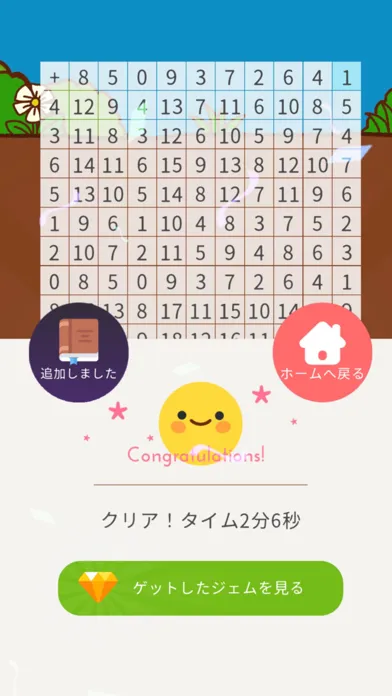Open ゲットしたジェムを見る gem button
This screenshot has height=696, width=392.
tap(201, 588)
